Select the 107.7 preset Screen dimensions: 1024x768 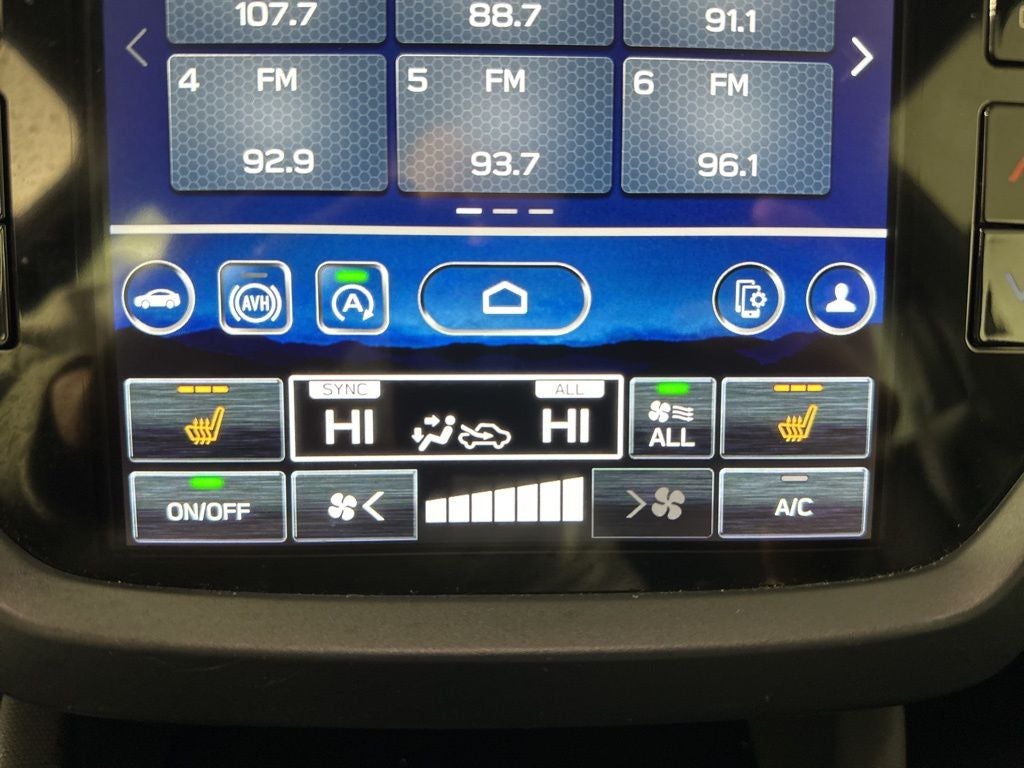(276, 20)
